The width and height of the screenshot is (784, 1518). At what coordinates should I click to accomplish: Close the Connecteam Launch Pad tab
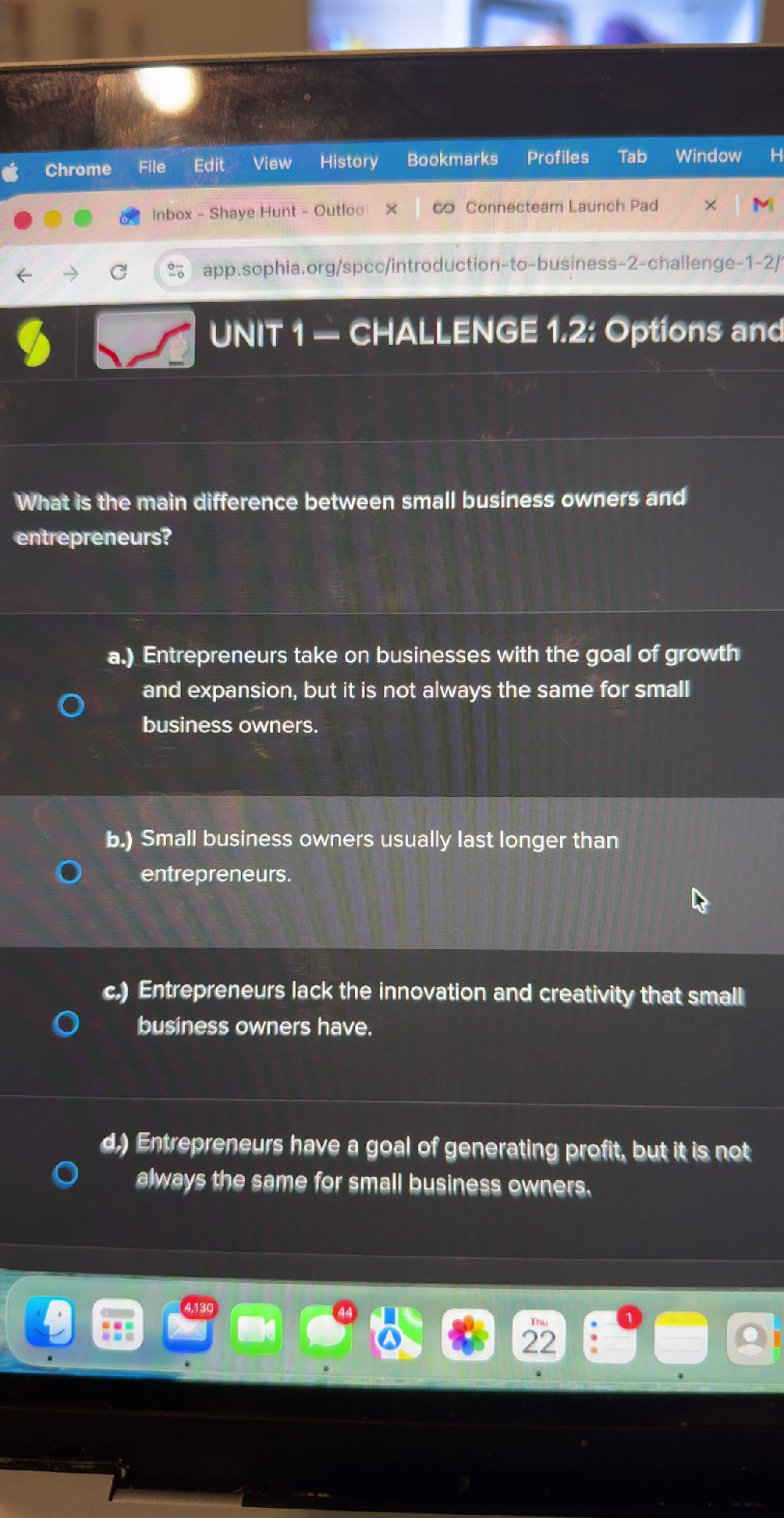(710, 205)
